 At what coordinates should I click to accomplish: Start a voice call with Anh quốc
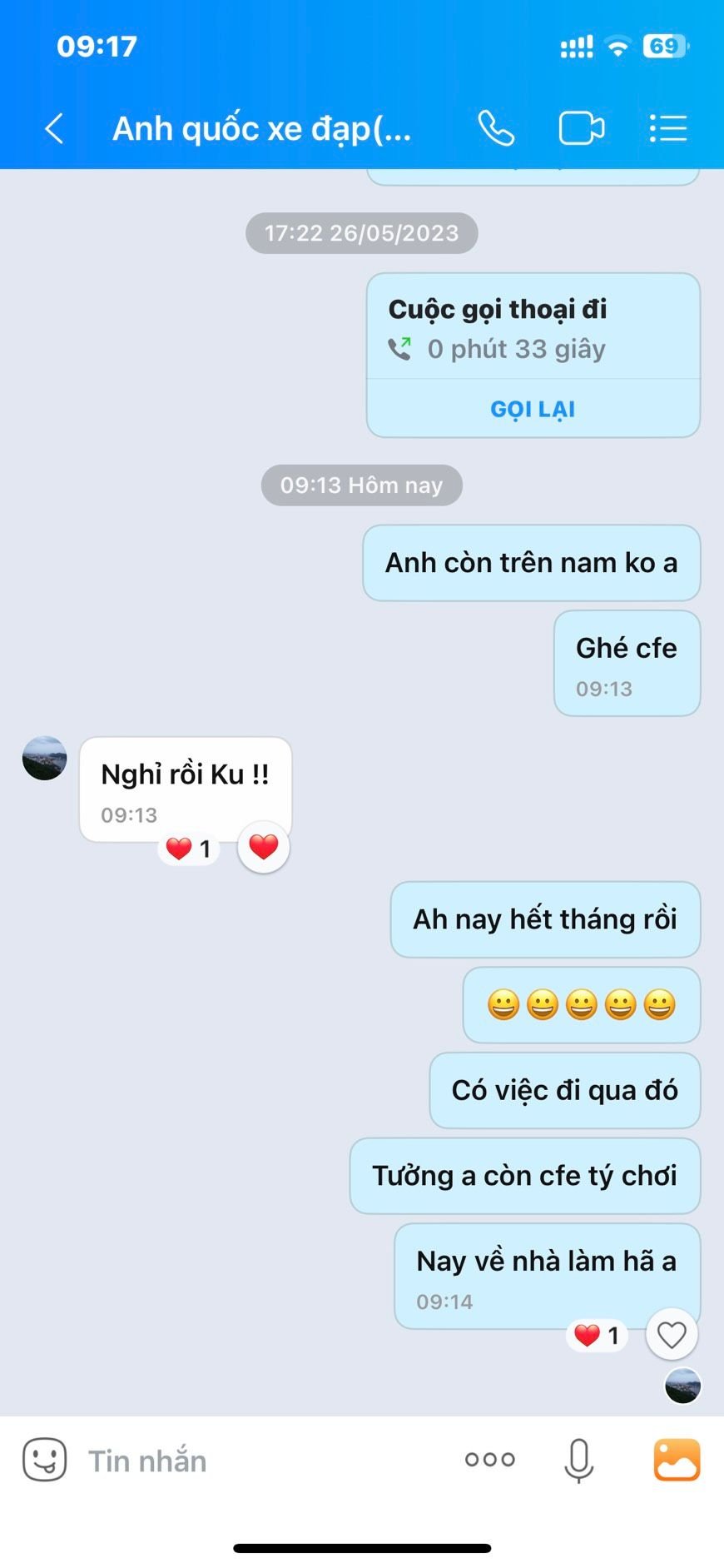(x=496, y=129)
